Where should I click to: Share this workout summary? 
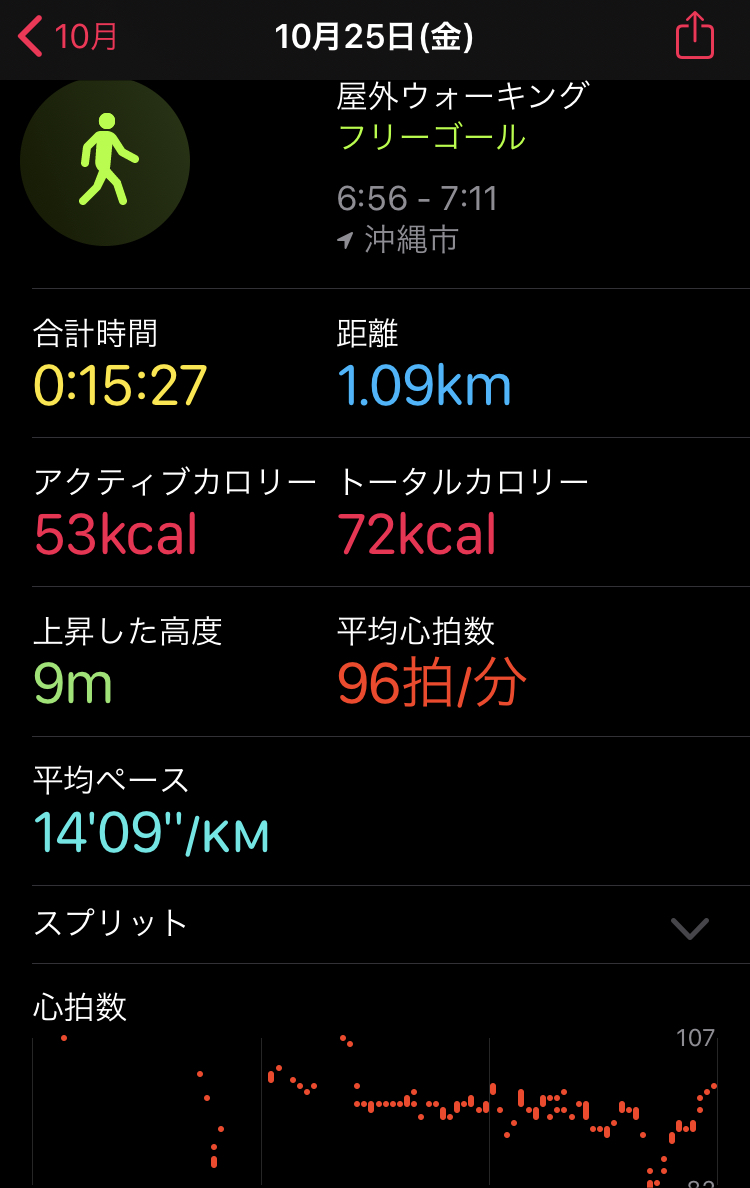[x=694, y=37]
